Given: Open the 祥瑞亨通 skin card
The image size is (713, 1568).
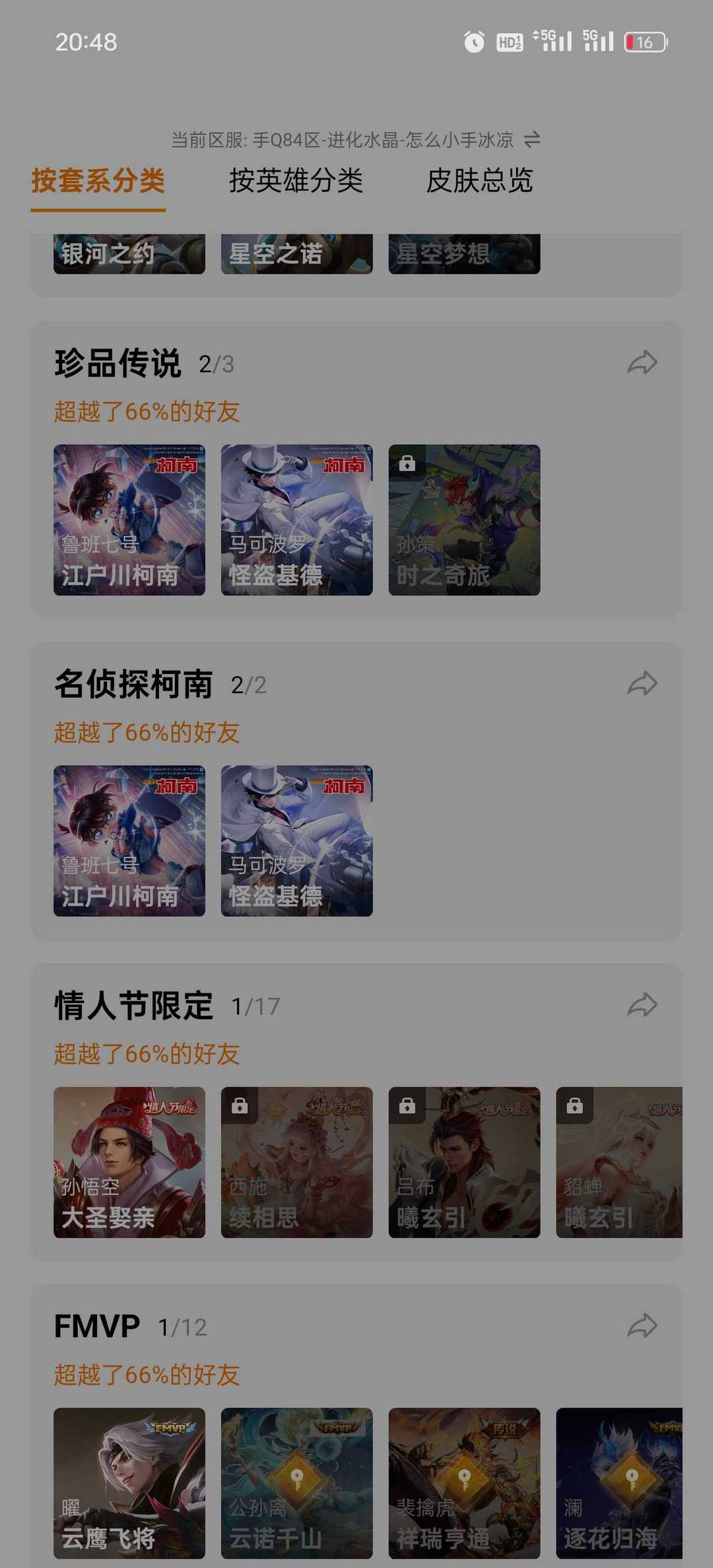Looking at the screenshot, I should coord(464,1483).
